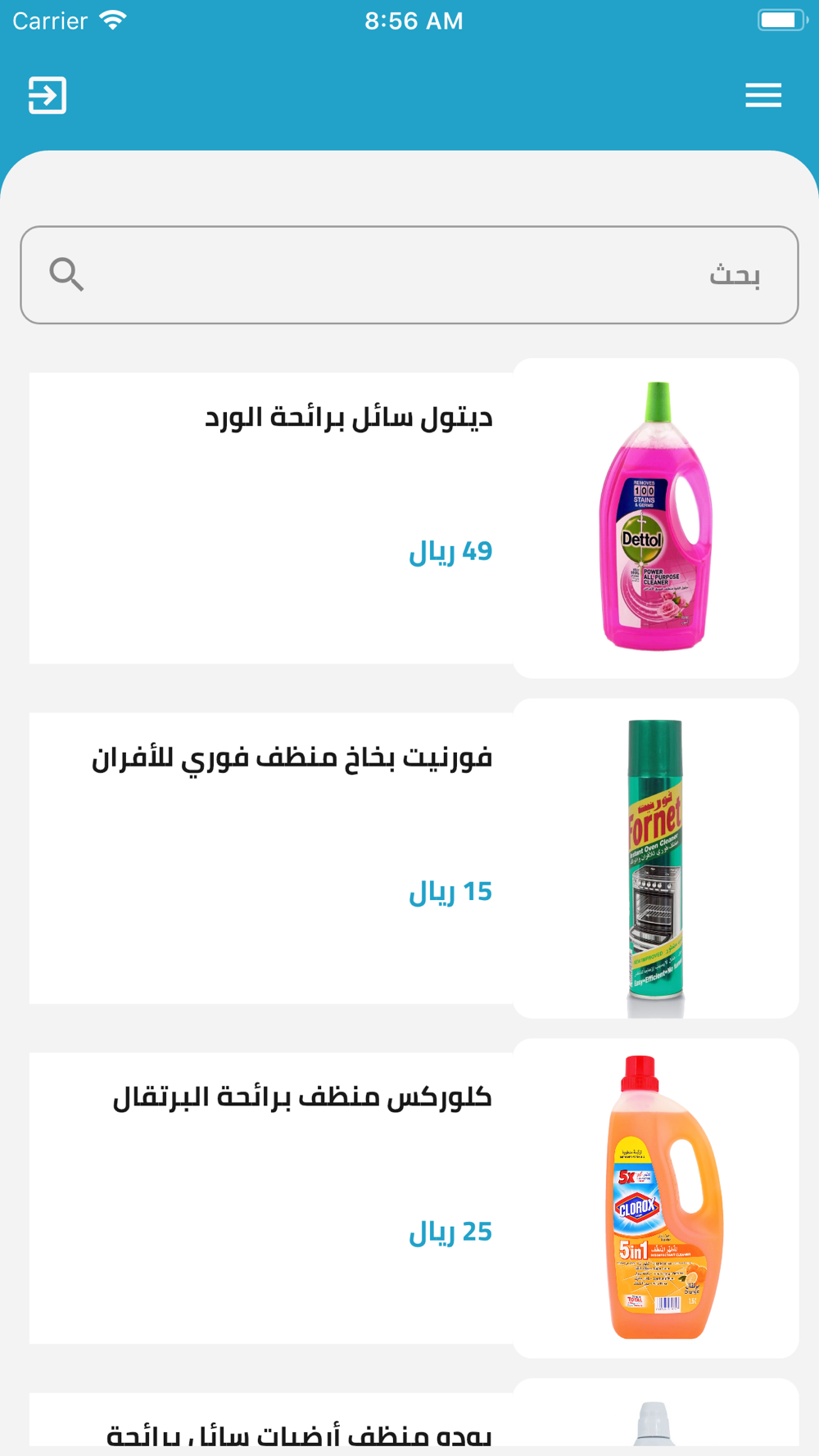Screen dimensions: 819x1456
Task: Open the Clorox orange cleaner product card
Action: [414, 1198]
